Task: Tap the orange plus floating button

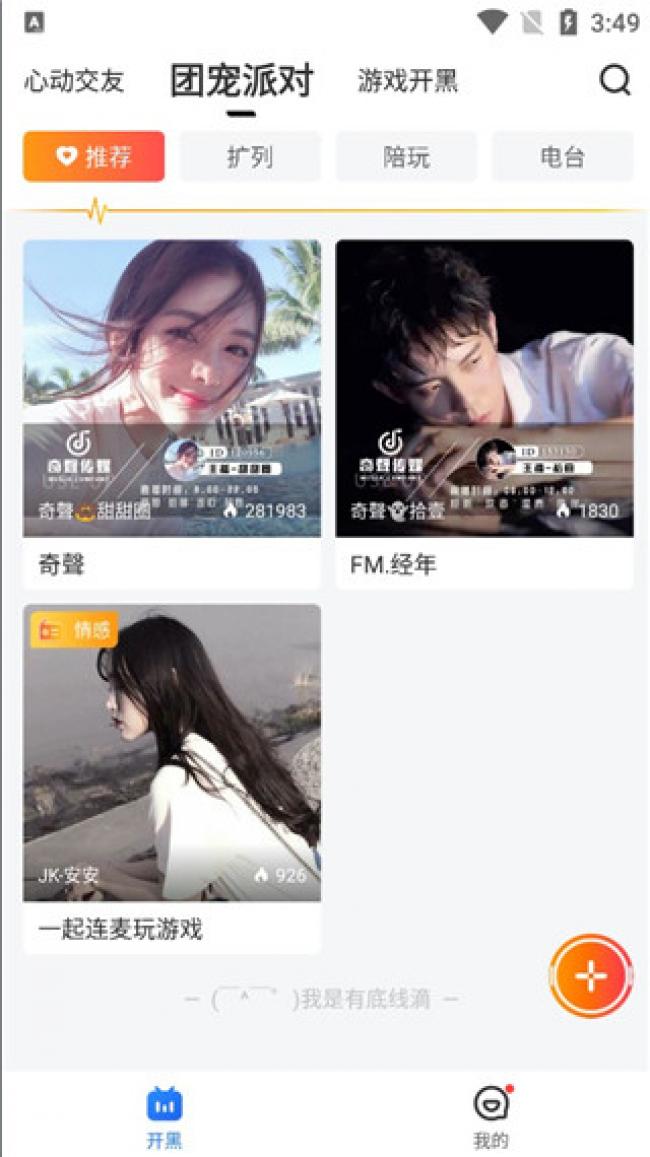Action: (591, 975)
